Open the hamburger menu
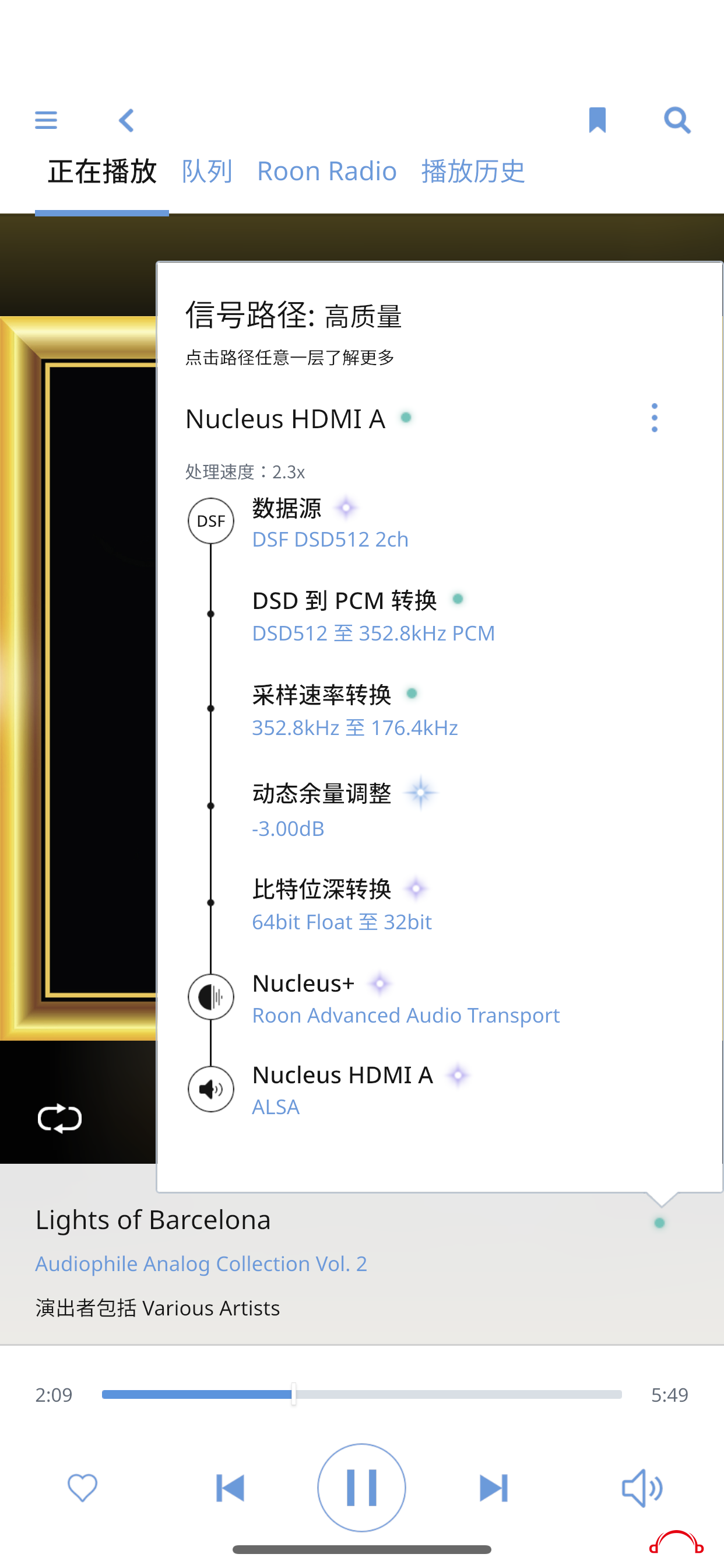 (x=45, y=120)
